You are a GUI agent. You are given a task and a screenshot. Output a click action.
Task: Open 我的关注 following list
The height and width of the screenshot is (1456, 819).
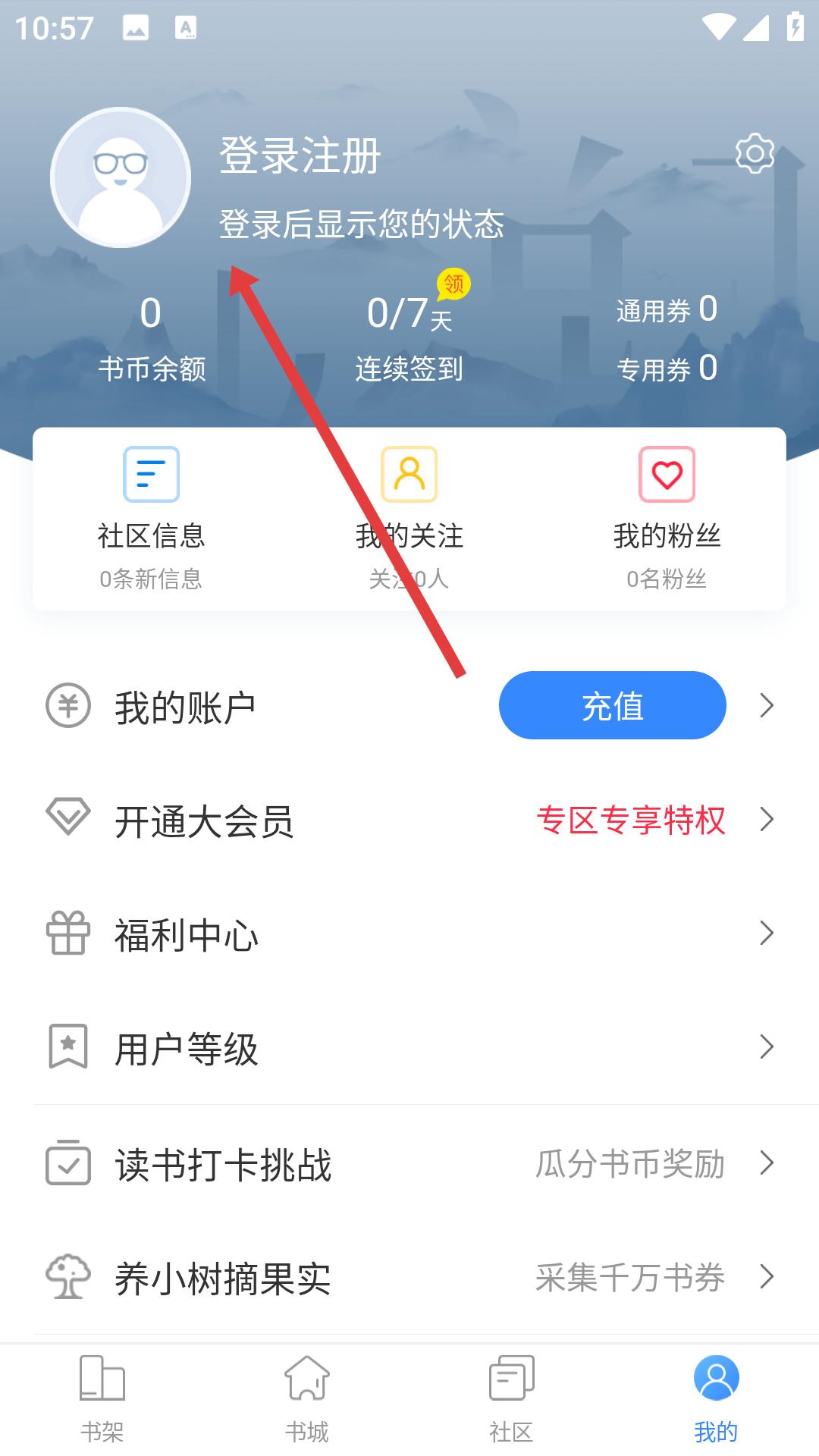tap(409, 519)
